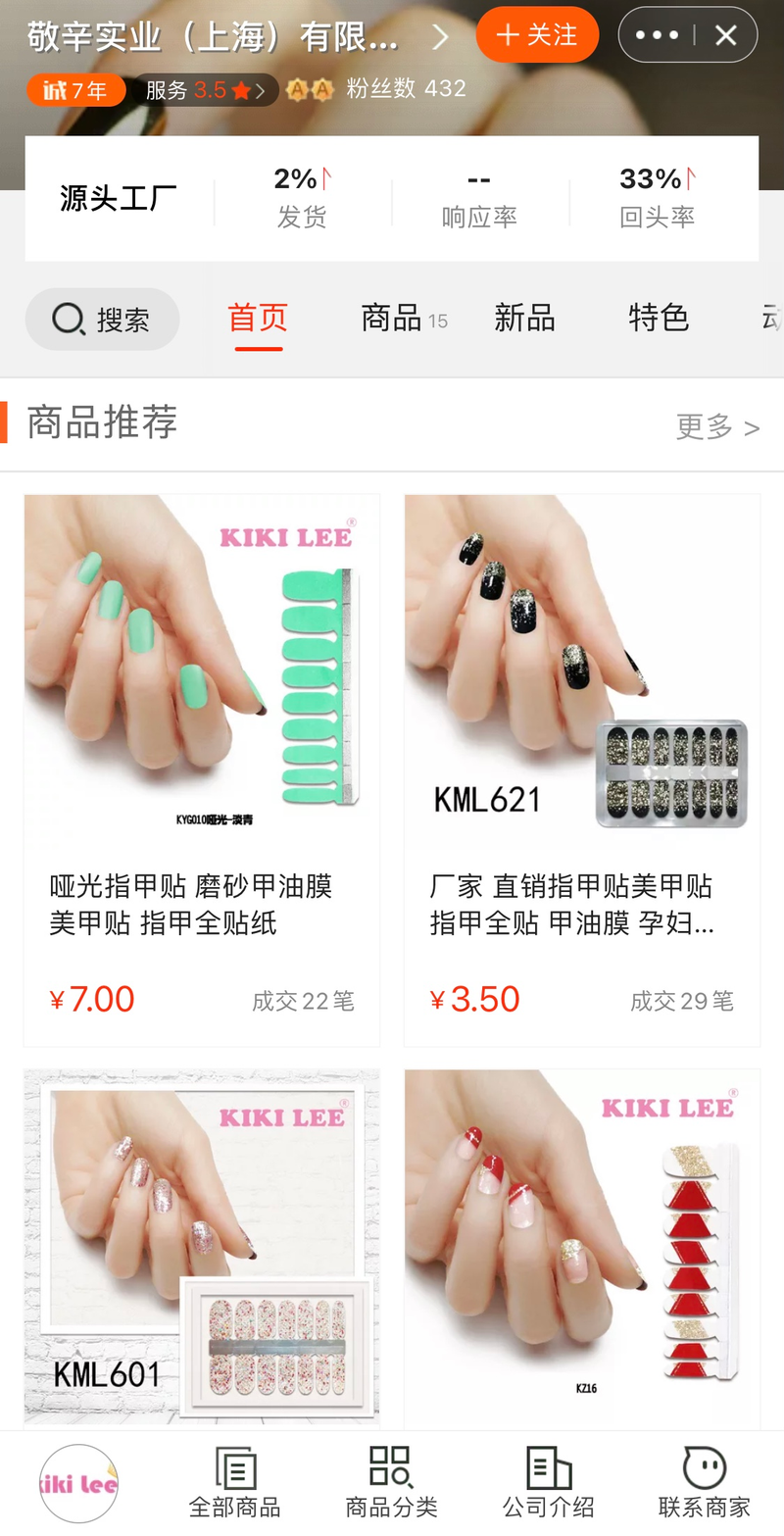784x1536 pixels.
Task: Expand the shop name via the right arrow
Action: (440, 35)
